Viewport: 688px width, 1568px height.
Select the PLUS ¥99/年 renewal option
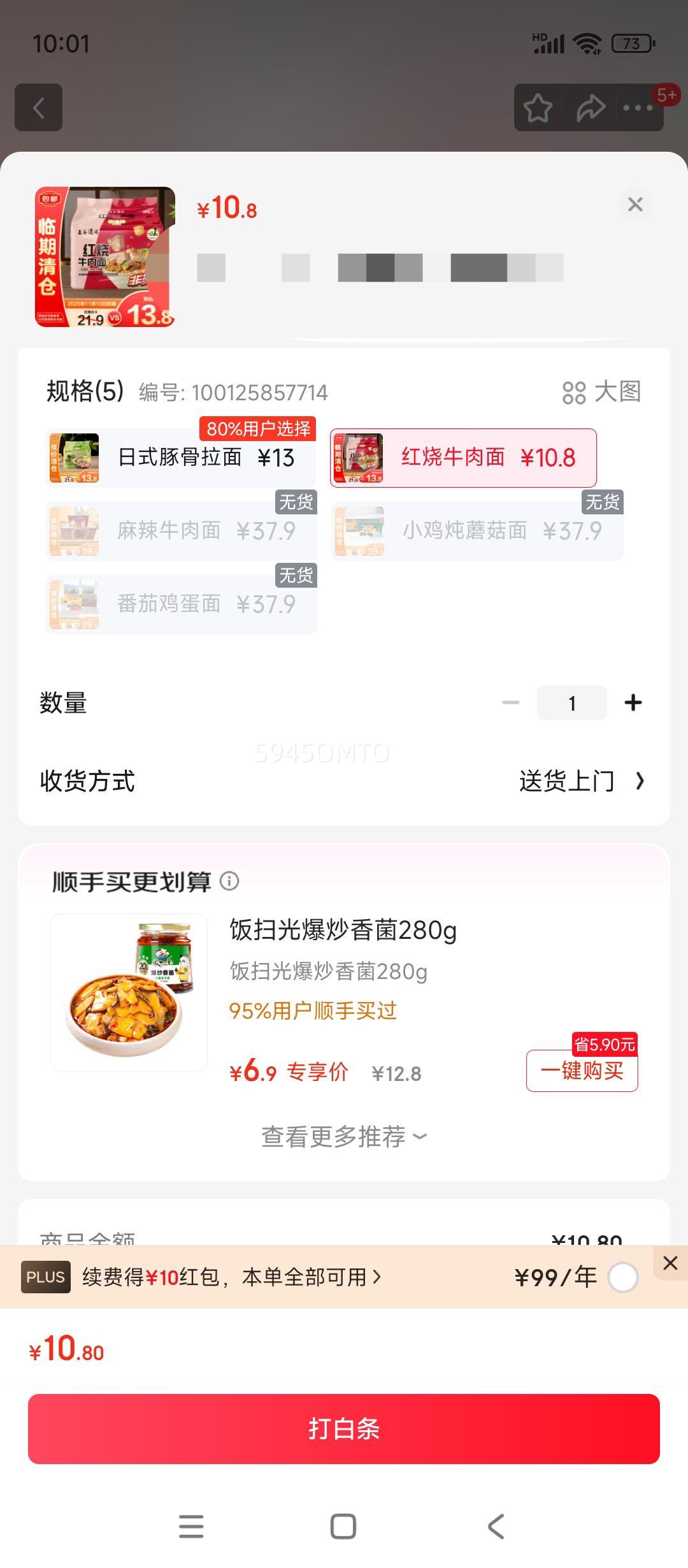click(622, 1277)
